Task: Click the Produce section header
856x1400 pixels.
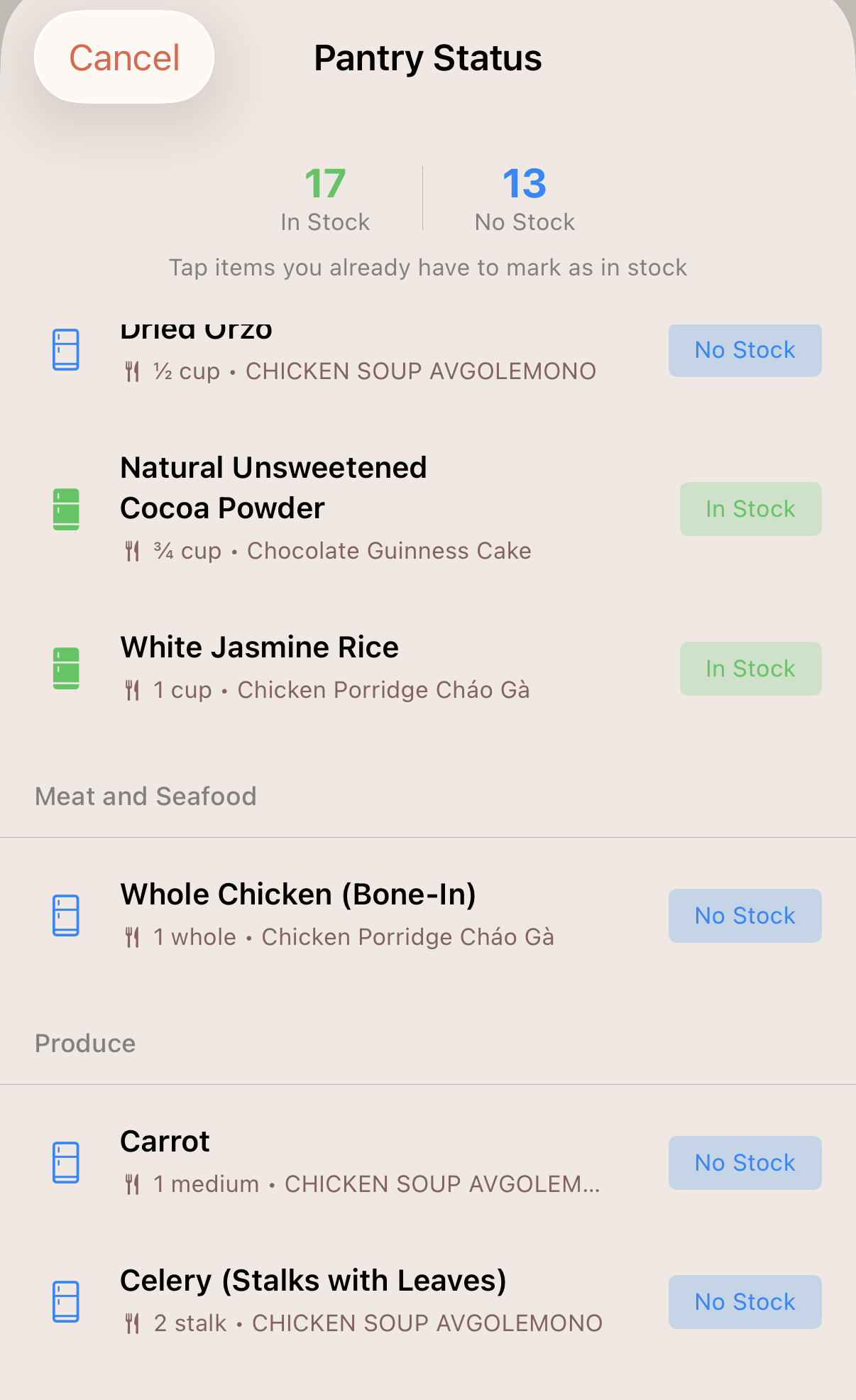Action: tap(84, 1043)
